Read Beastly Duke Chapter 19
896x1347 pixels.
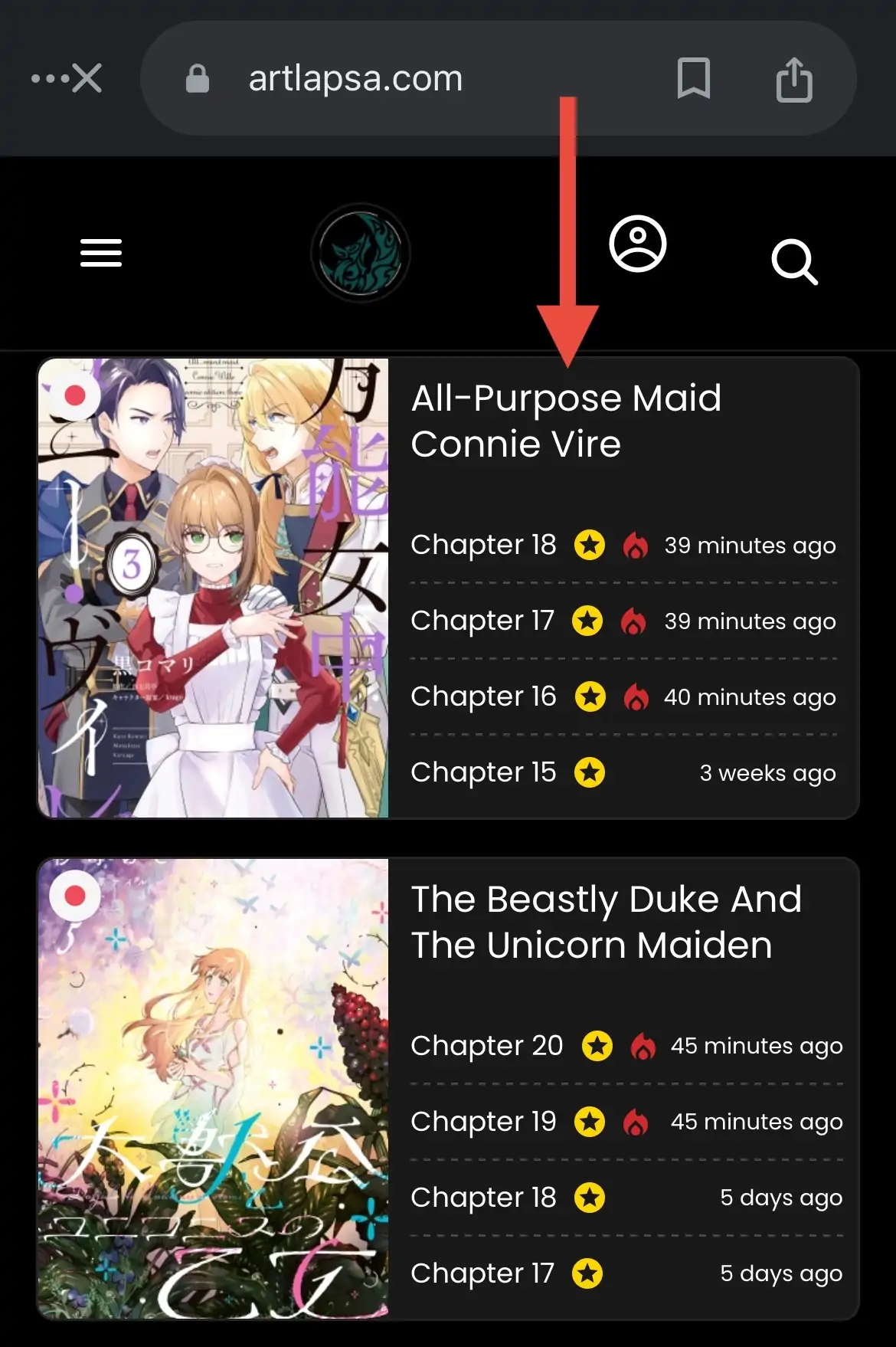coord(483,1122)
